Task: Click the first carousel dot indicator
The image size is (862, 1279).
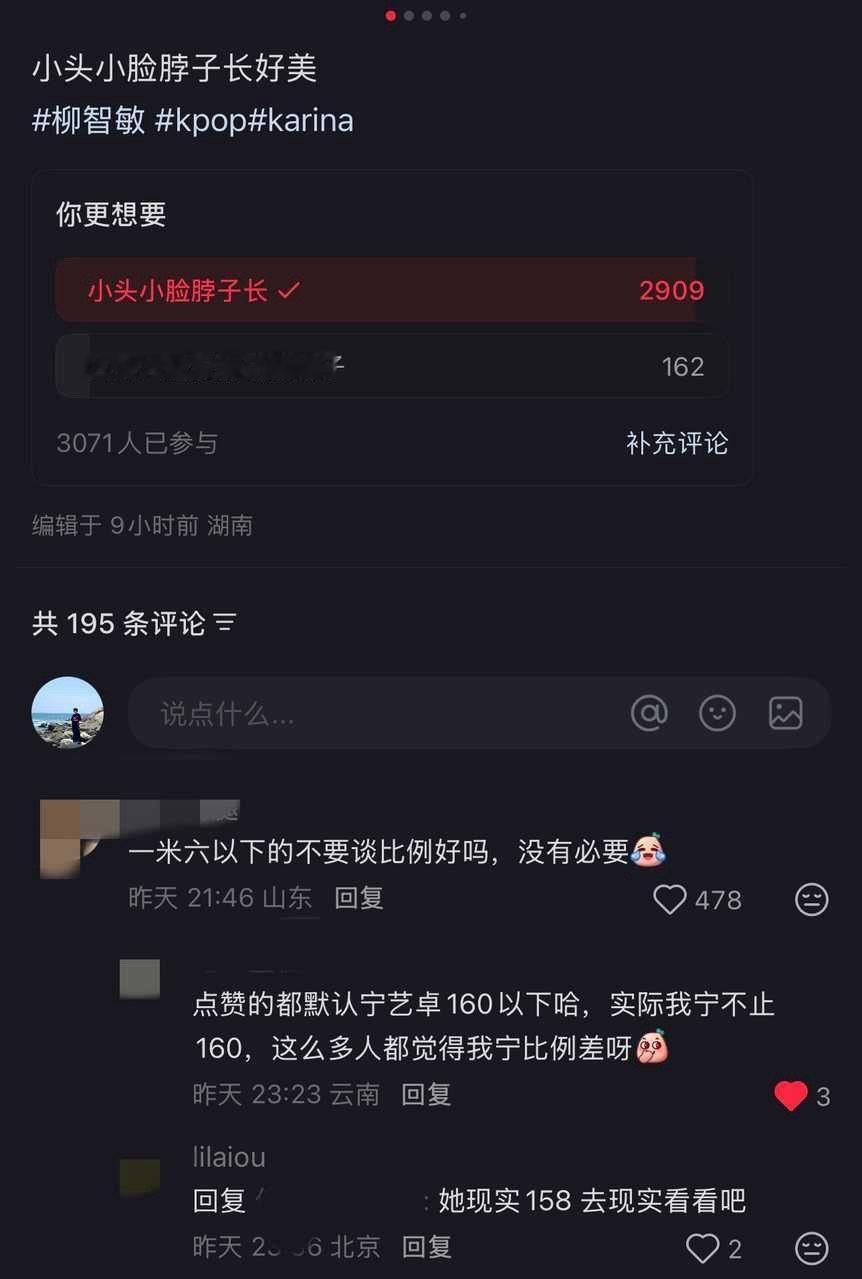Action: [x=390, y=15]
